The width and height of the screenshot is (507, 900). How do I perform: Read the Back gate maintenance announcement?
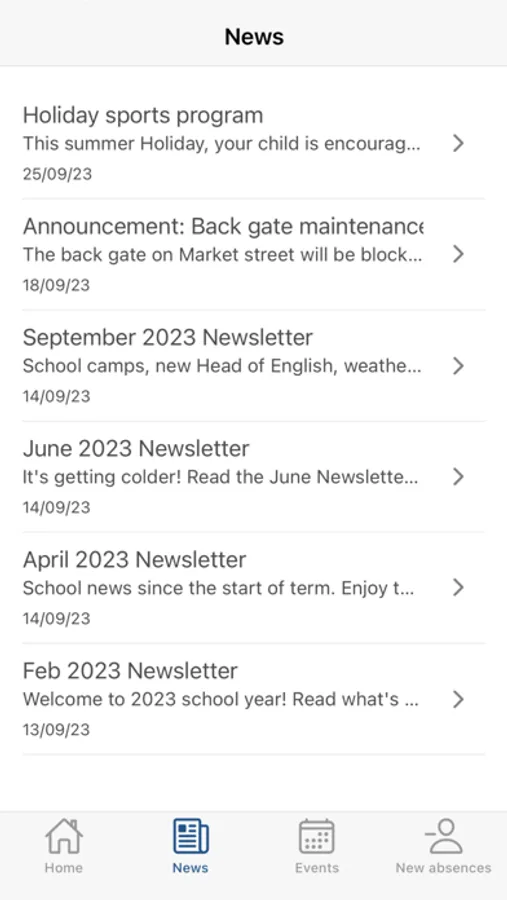coord(253,254)
